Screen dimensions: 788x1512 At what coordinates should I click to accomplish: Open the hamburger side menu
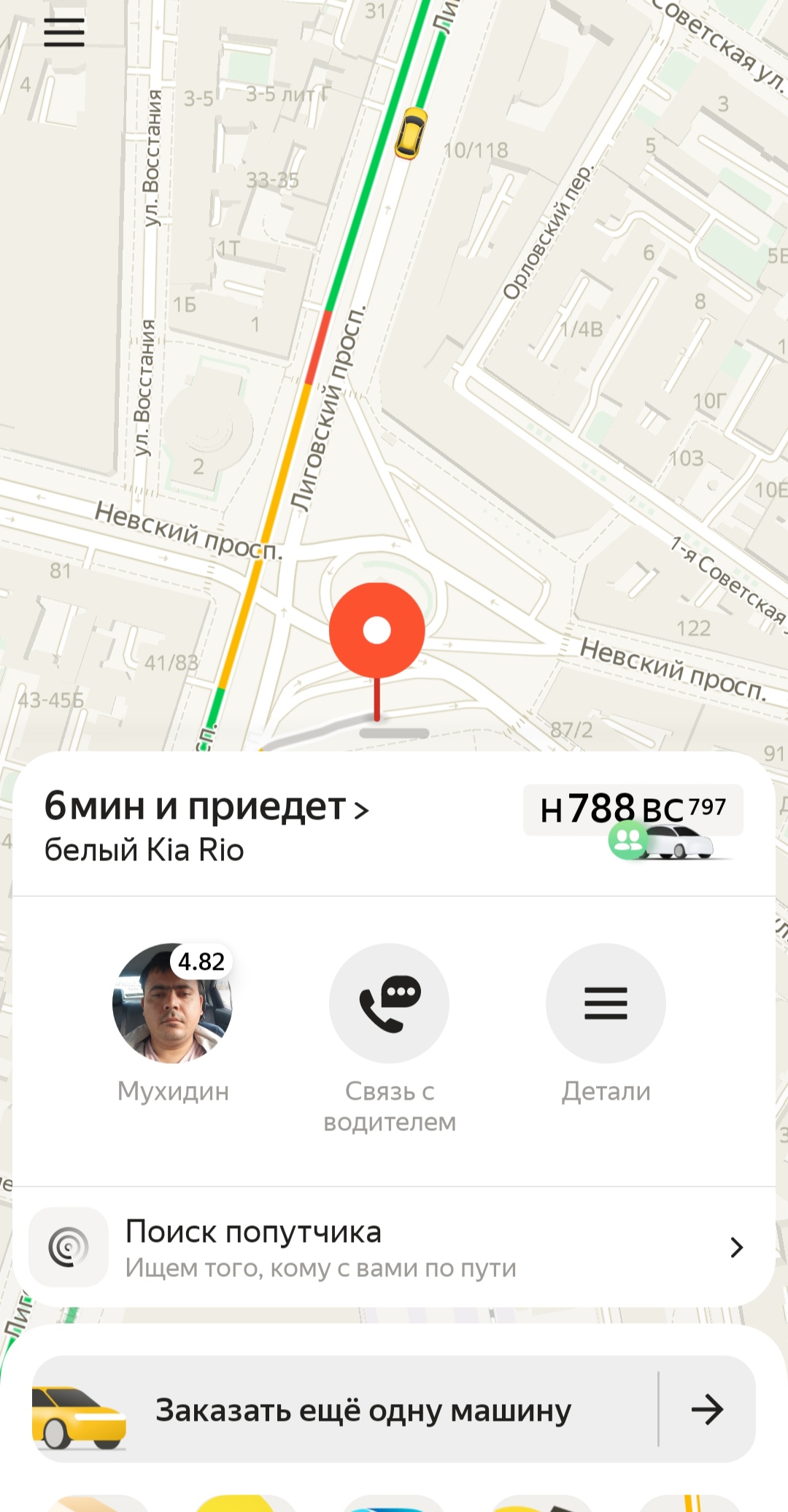[64, 33]
